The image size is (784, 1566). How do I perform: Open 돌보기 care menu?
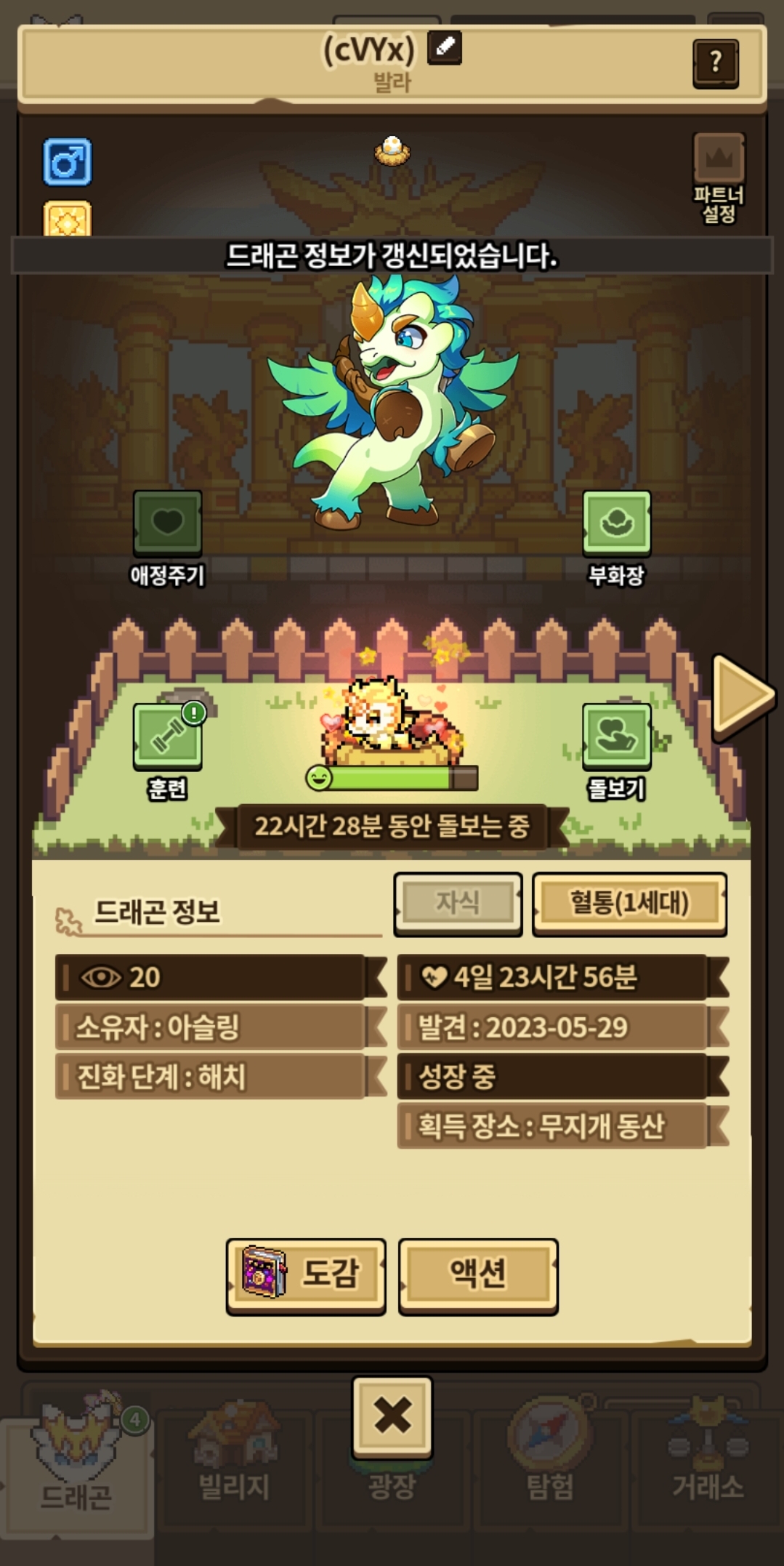tap(616, 736)
